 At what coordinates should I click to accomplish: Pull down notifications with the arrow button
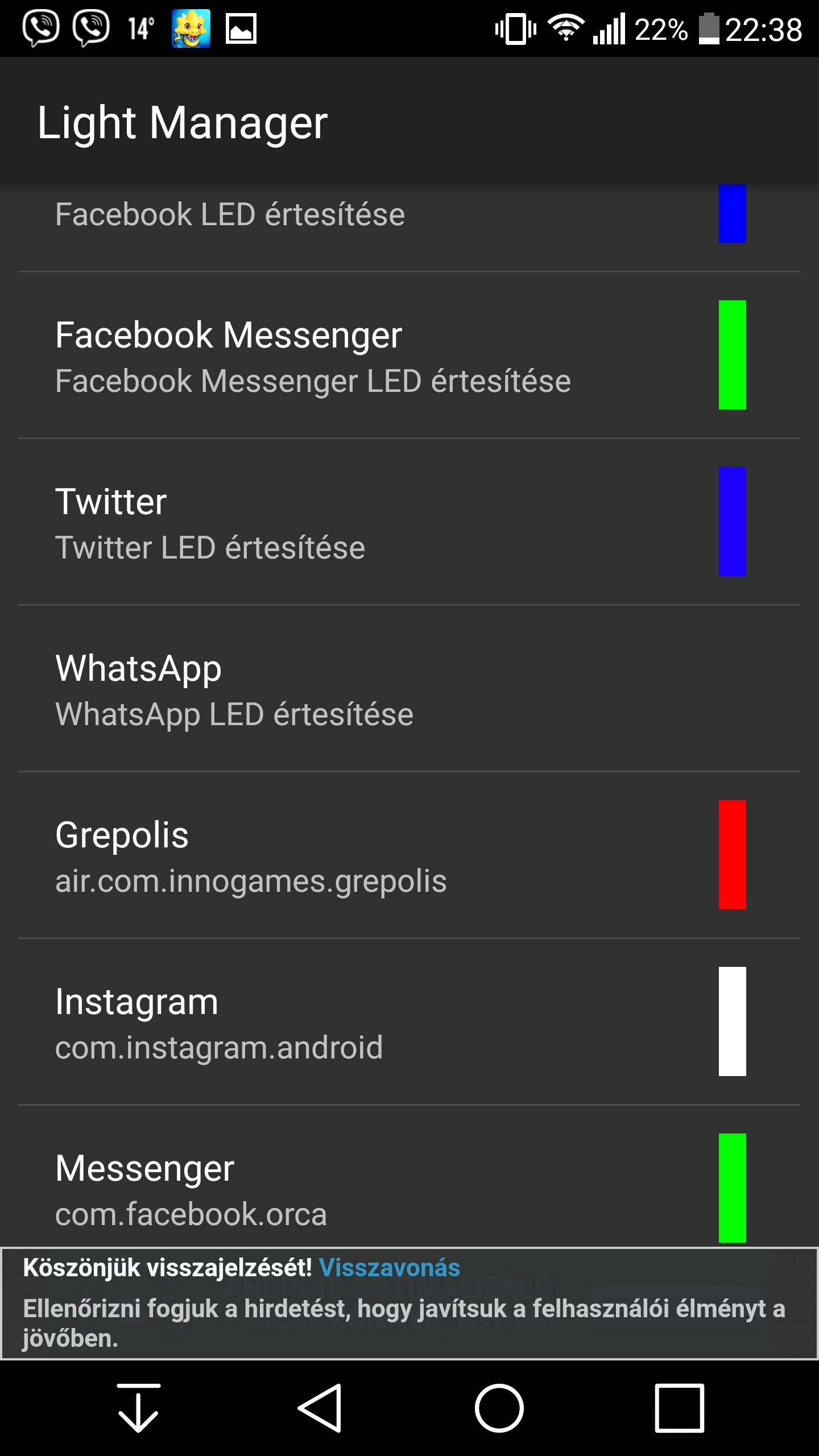coord(139,1408)
